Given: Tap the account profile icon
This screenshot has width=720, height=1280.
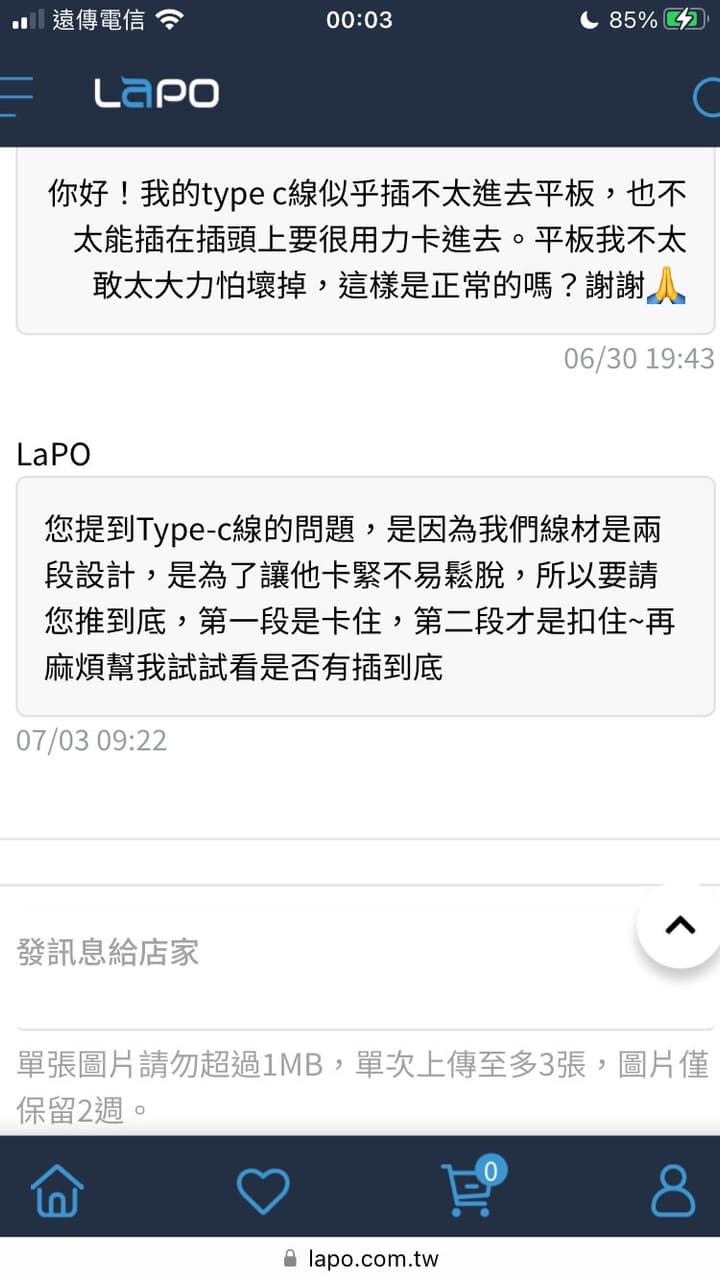Looking at the screenshot, I should (x=672, y=1190).
